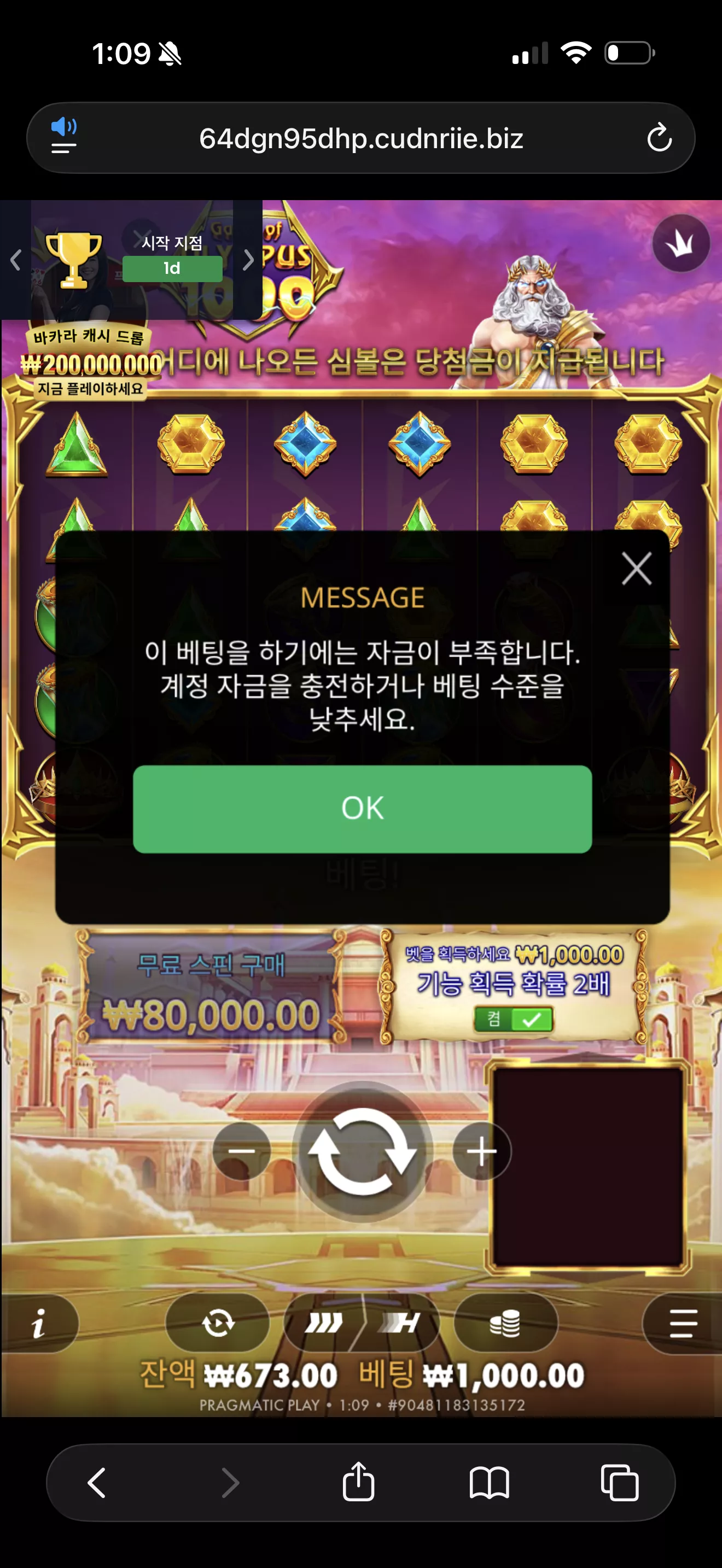This screenshot has width=722, height=1568.
Task: Spin the reels
Action: 362,1150
